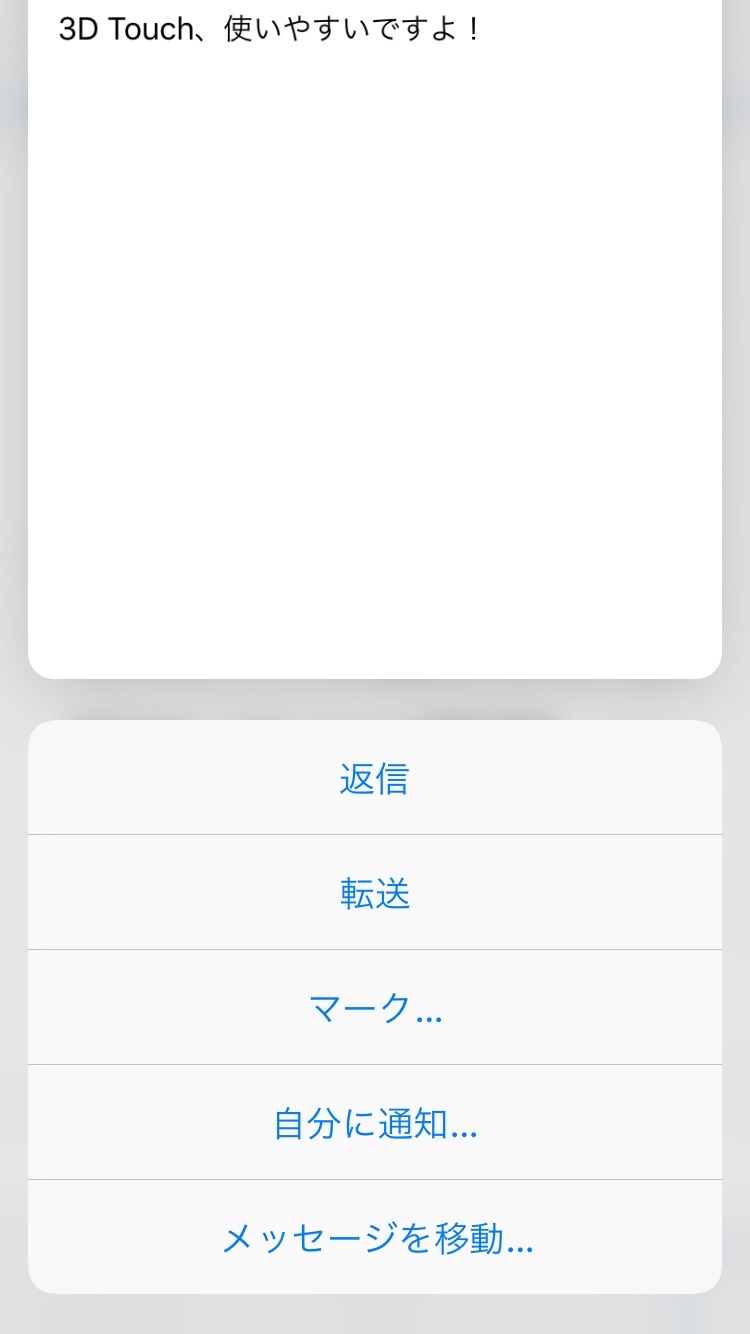Select 転送 to forward the message

click(375, 894)
